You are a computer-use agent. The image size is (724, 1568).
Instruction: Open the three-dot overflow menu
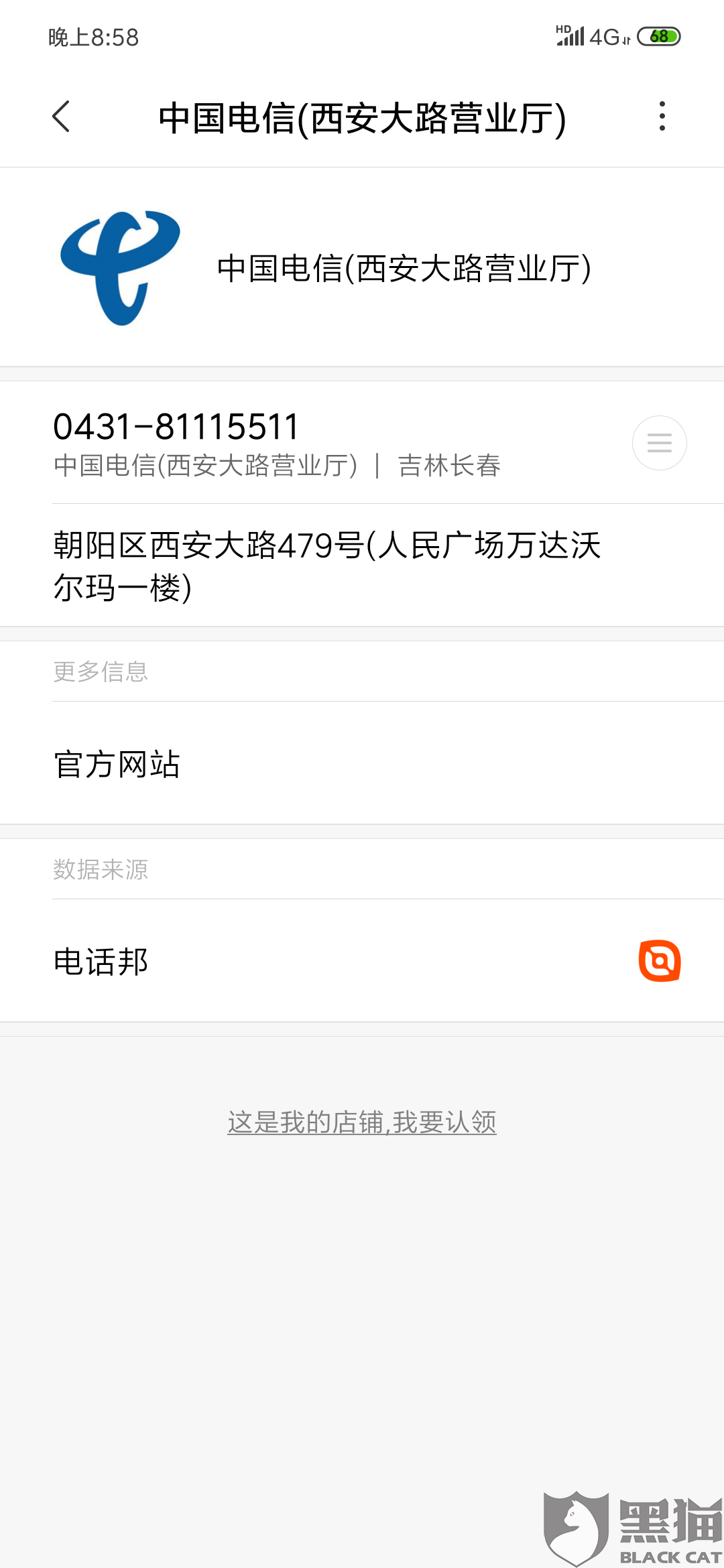point(662,117)
